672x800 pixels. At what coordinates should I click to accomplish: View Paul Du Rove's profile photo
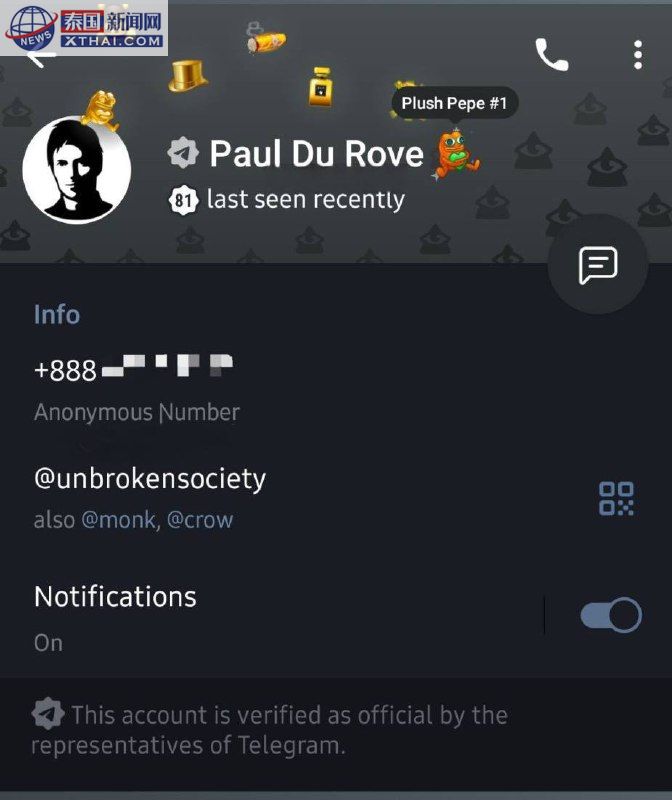(77, 169)
